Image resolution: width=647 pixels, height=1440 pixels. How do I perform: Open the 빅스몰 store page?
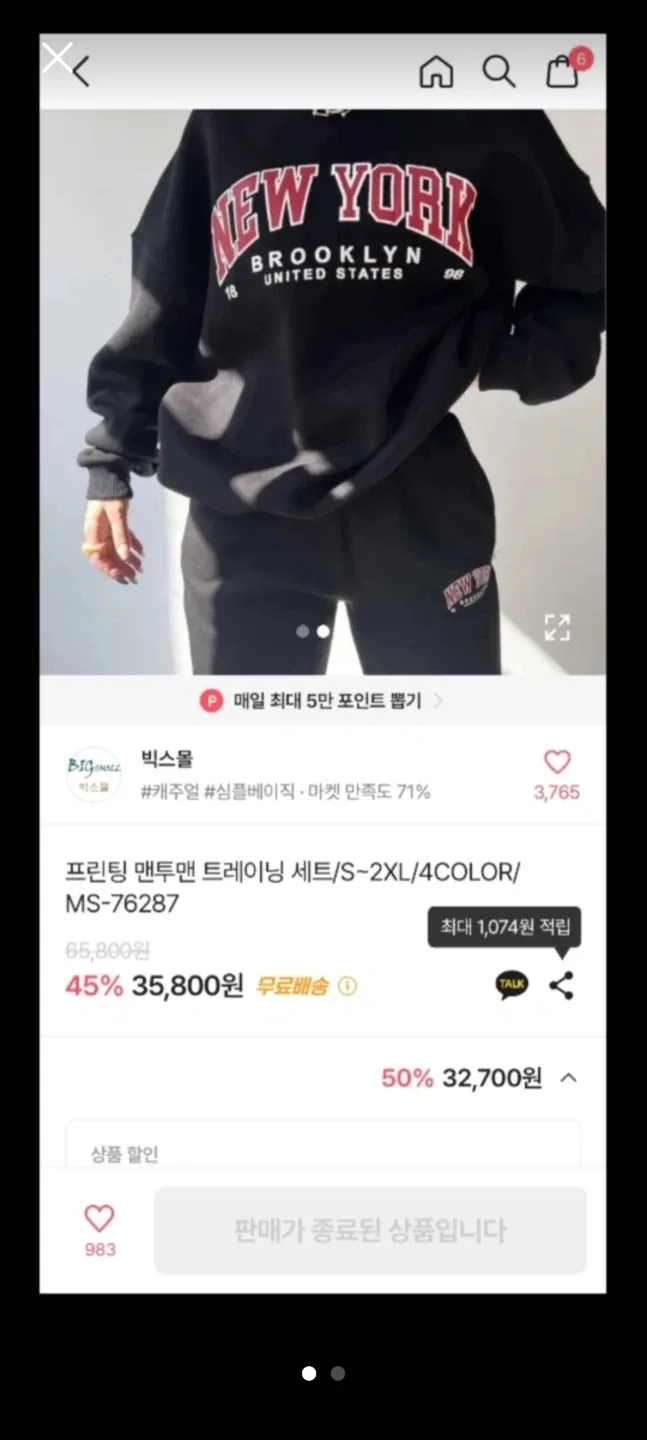(167, 761)
